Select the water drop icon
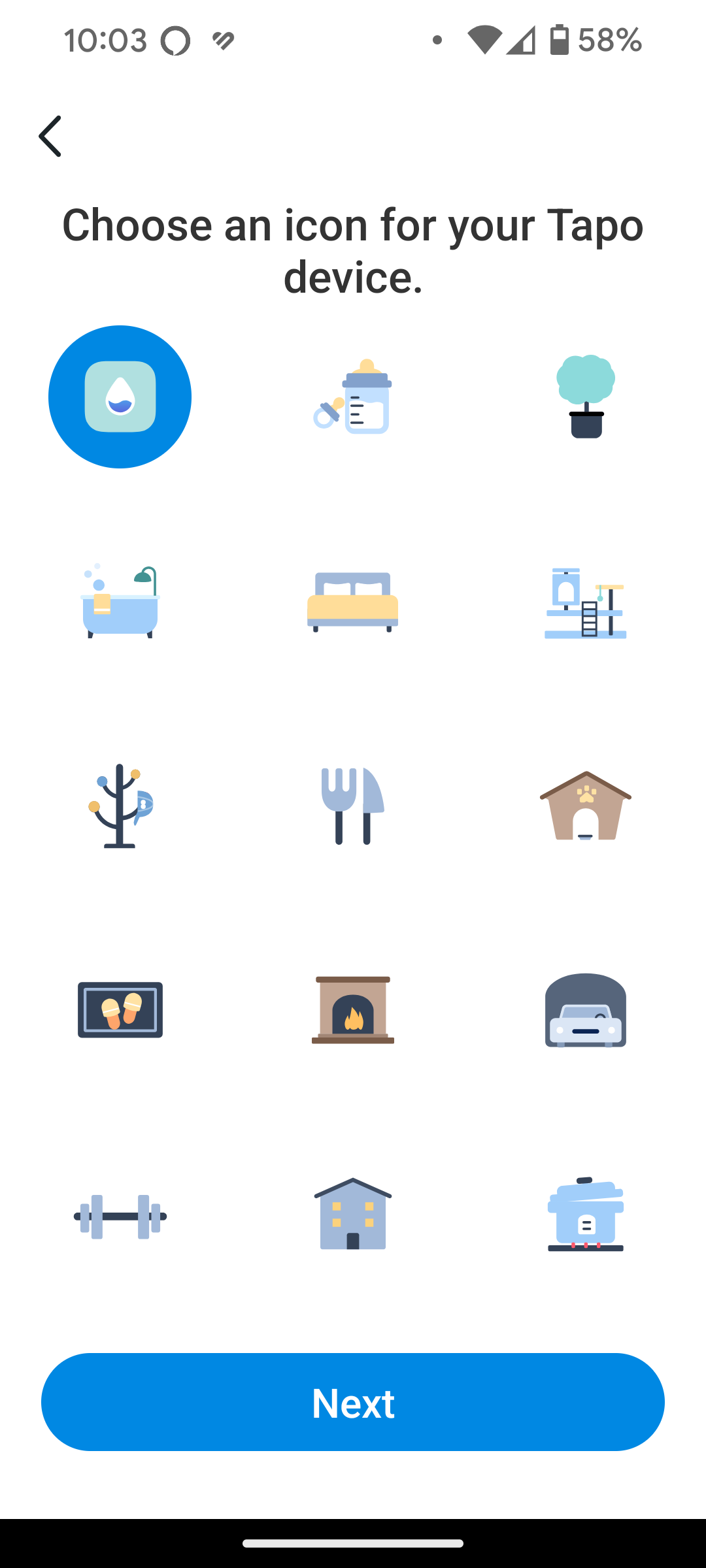This screenshot has height=1568, width=706. [x=120, y=397]
